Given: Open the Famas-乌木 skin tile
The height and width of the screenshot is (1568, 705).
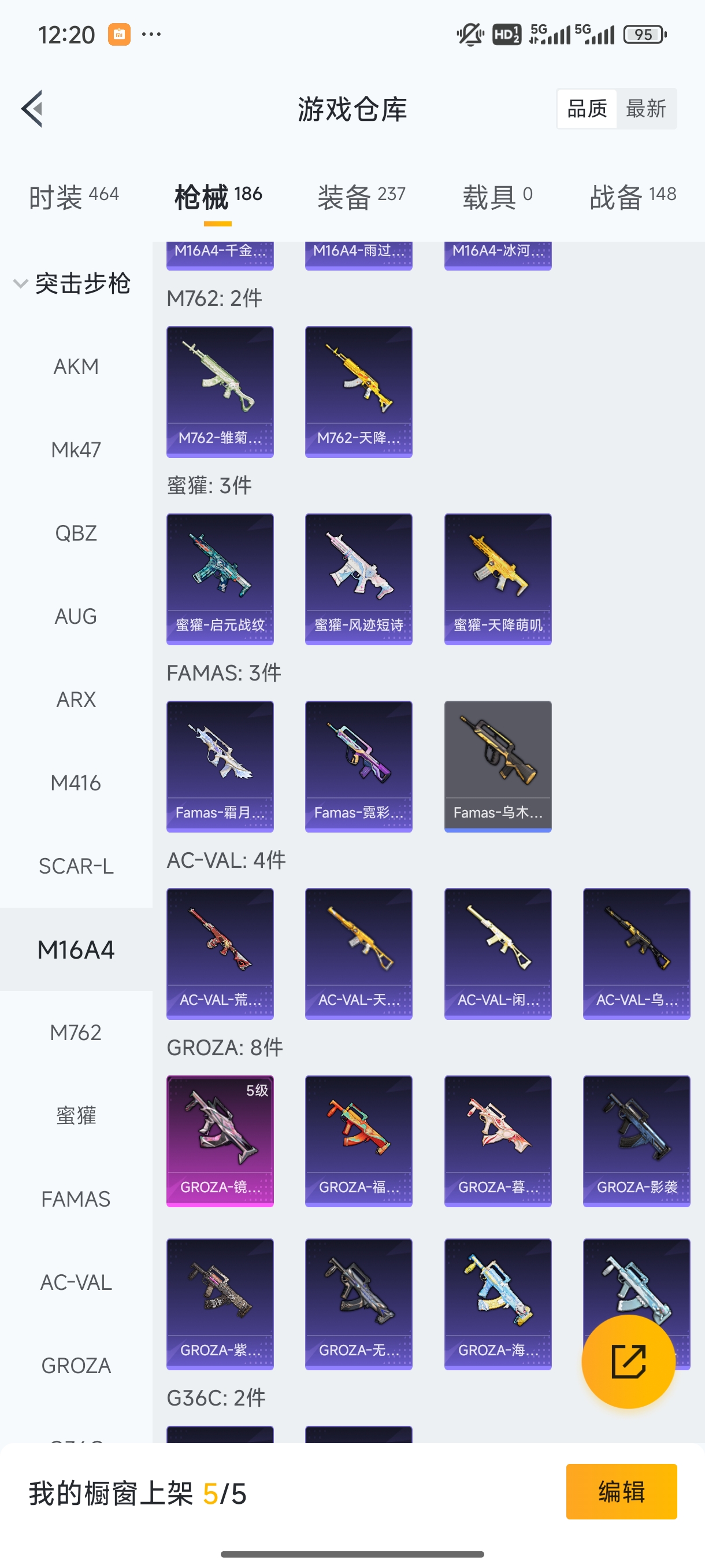Looking at the screenshot, I should click(x=498, y=766).
